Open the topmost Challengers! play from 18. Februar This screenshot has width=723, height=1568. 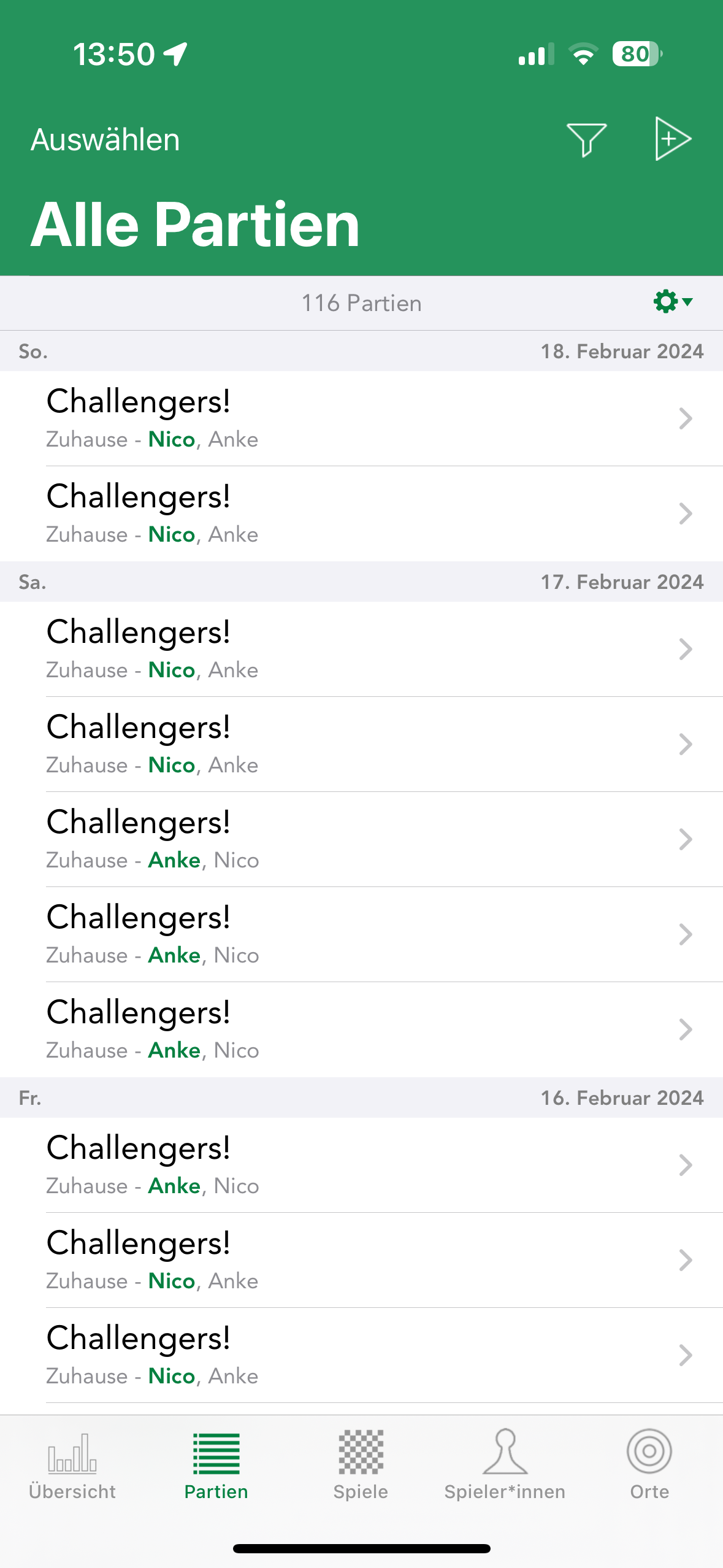tap(361, 418)
